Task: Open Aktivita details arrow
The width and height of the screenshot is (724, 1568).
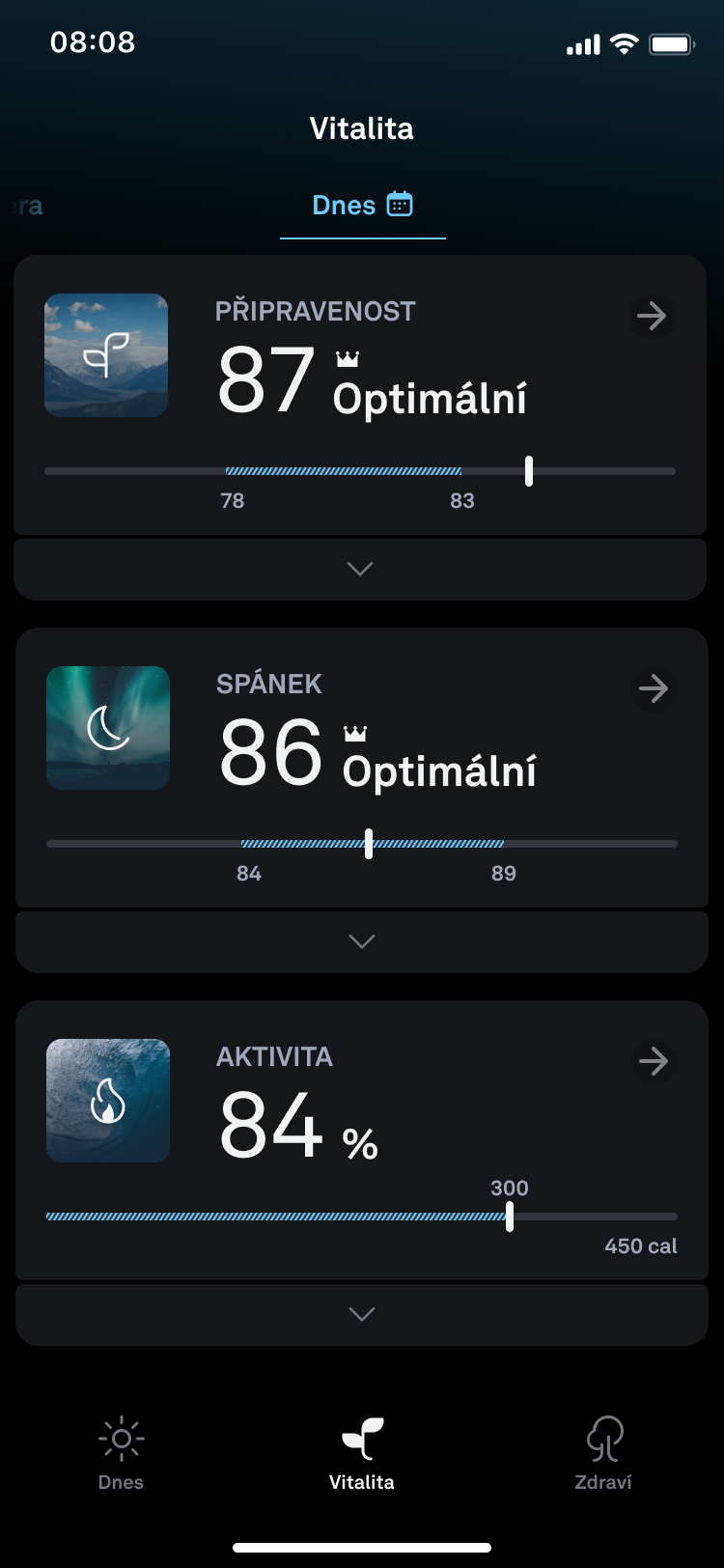Action: pos(654,1061)
